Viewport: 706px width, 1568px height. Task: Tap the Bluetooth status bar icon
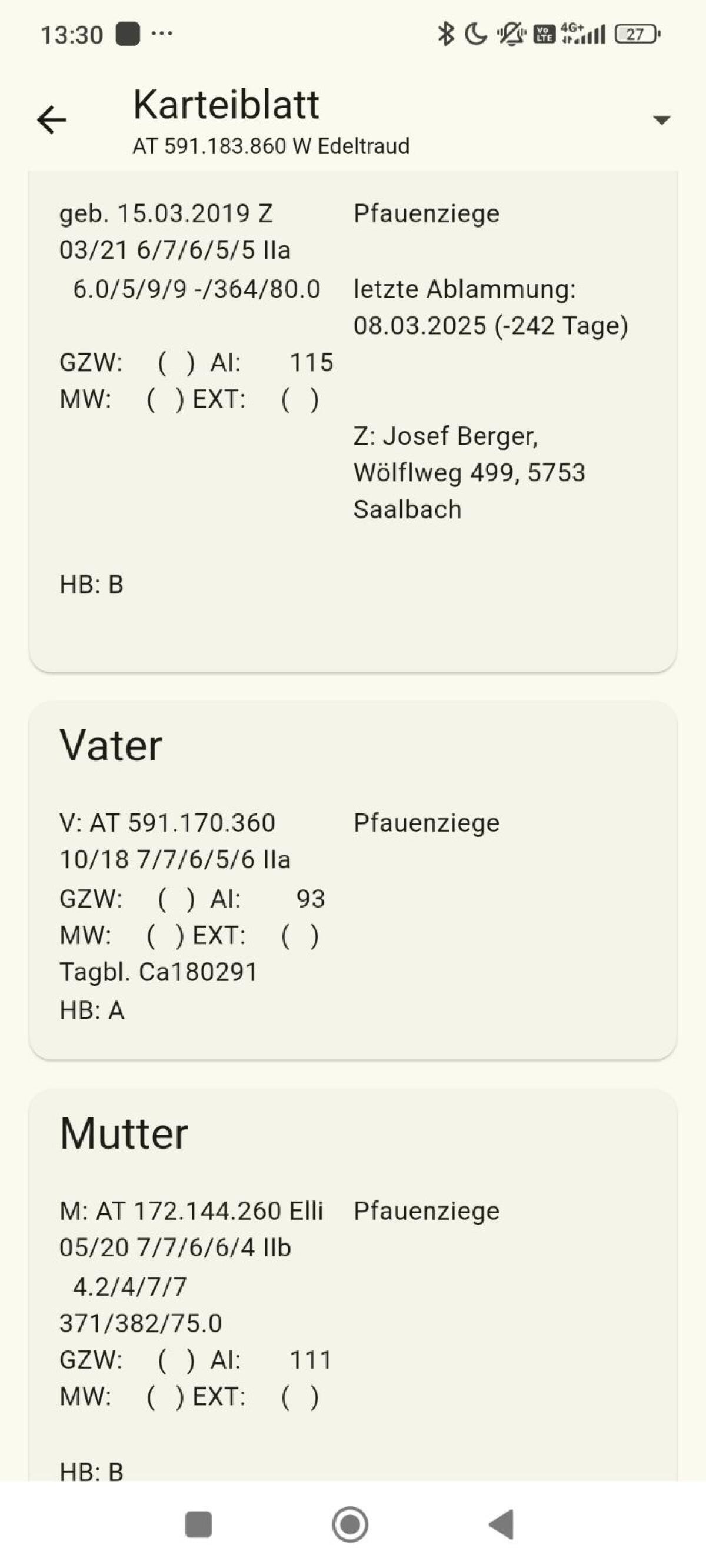tap(447, 35)
